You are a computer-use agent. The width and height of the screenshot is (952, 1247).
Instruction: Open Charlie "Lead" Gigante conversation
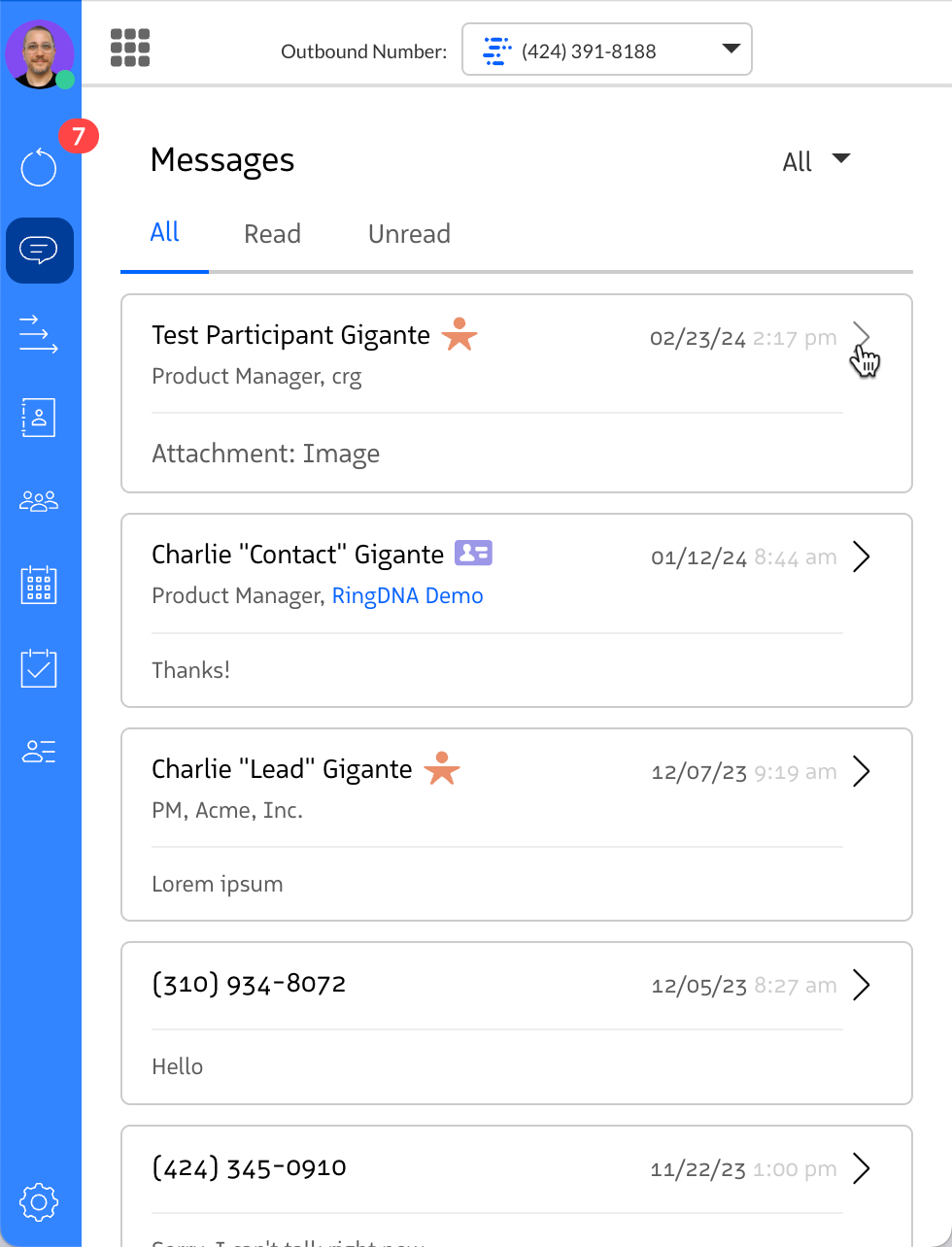tap(861, 772)
